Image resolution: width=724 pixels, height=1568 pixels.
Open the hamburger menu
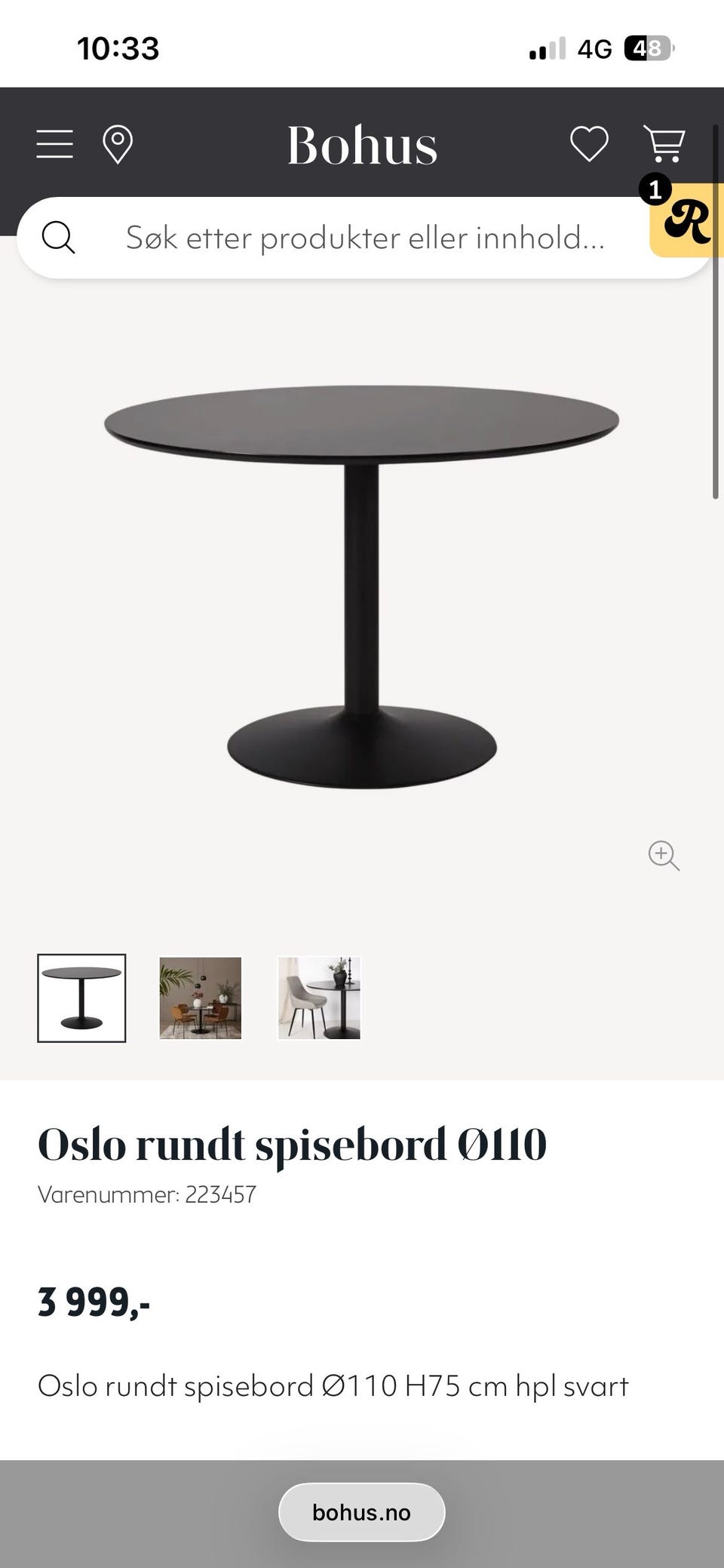click(x=55, y=143)
